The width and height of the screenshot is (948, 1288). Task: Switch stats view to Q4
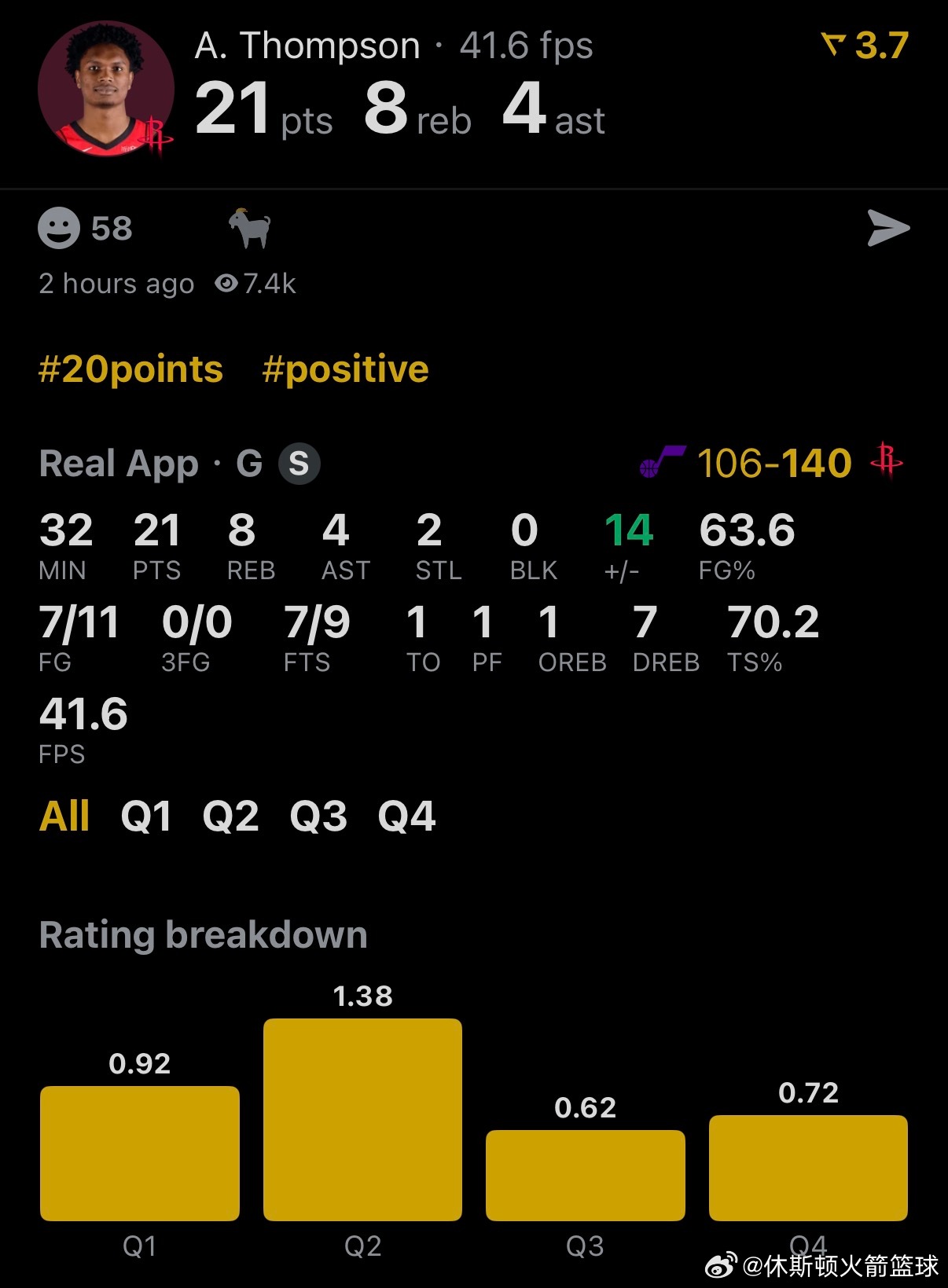(x=405, y=816)
